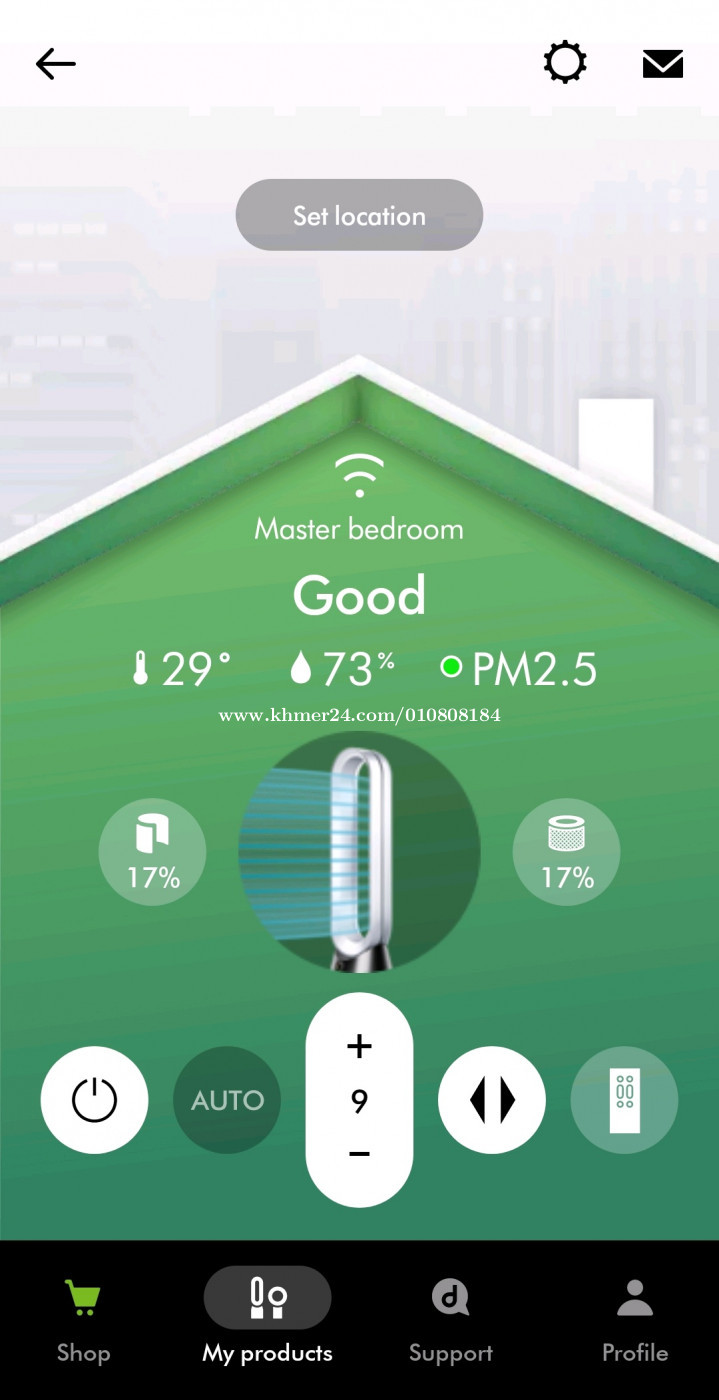Switch to the Shop tab
This screenshot has height=1400, width=719.
[x=83, y=1321]
